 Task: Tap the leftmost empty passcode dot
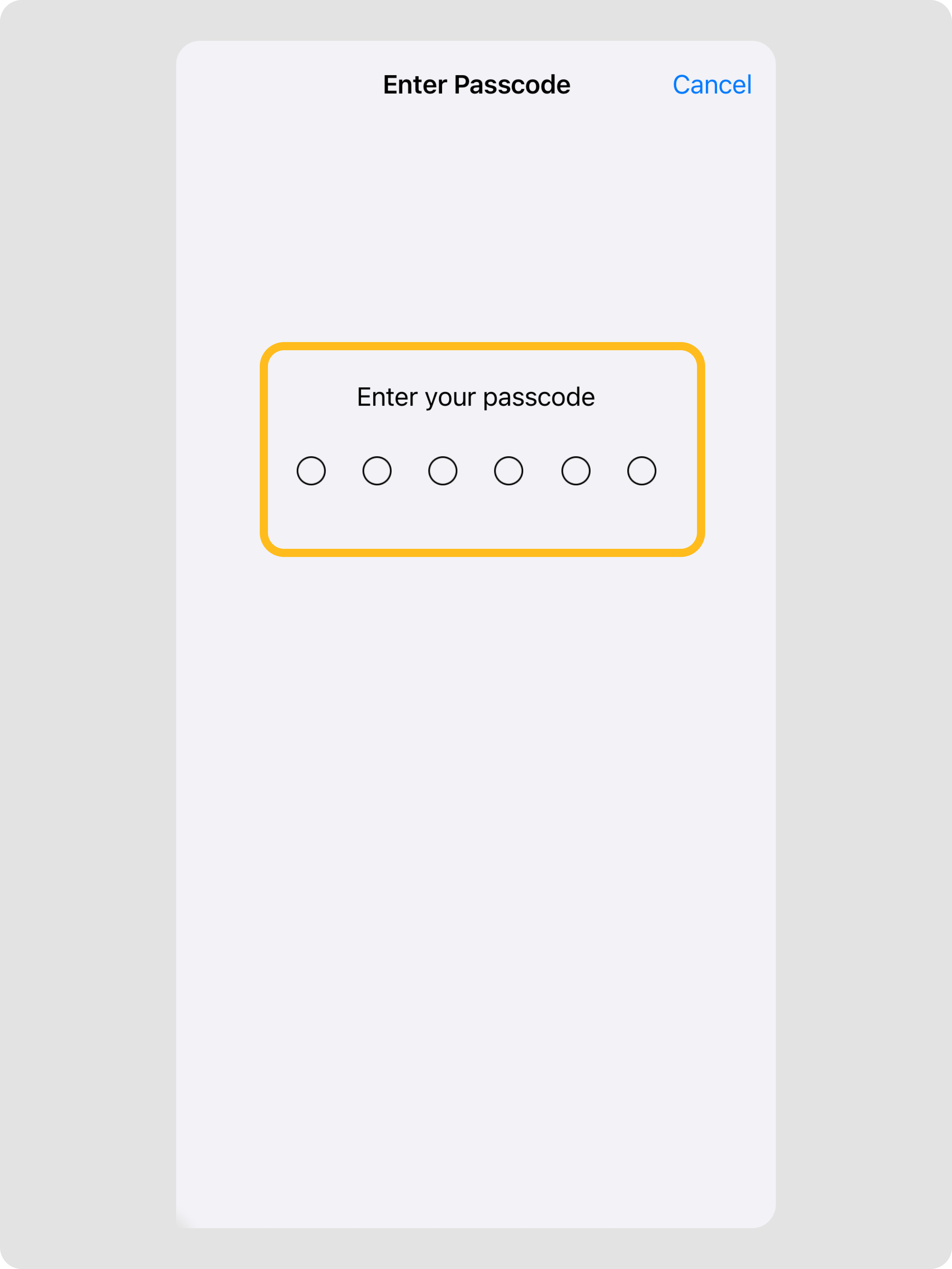(311, 470)
